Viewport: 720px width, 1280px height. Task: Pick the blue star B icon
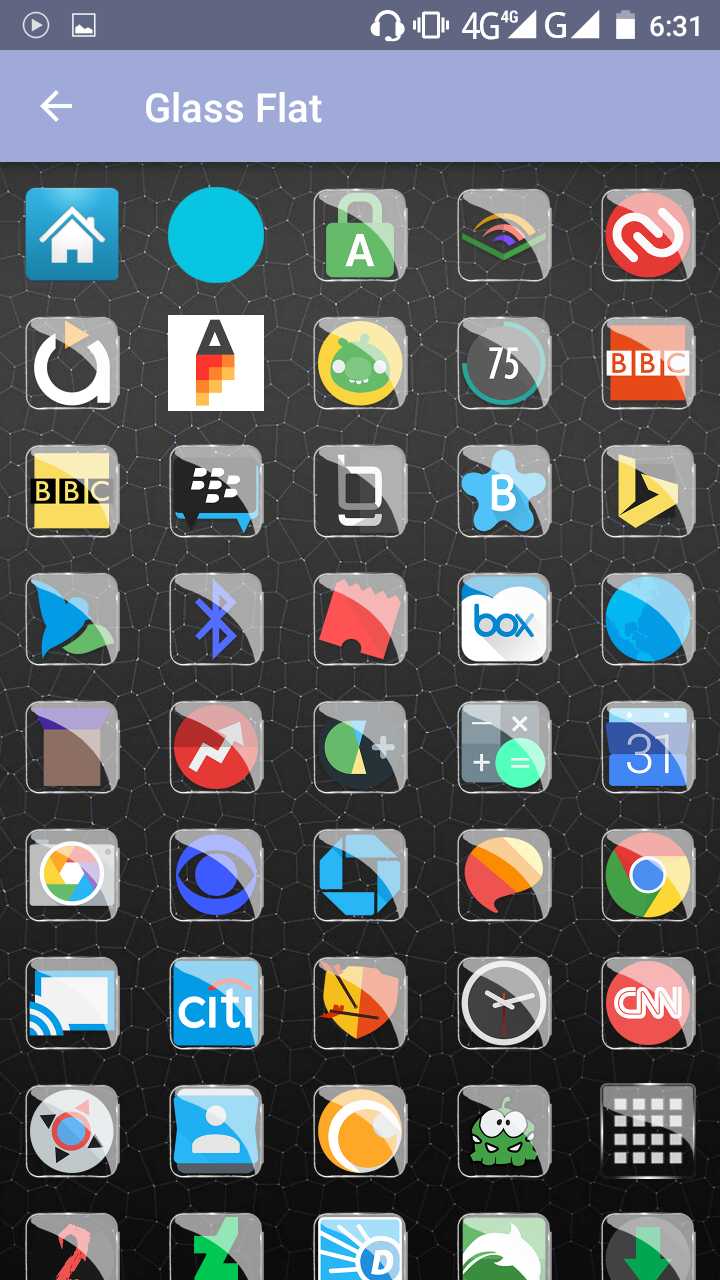tap(504, 491)
